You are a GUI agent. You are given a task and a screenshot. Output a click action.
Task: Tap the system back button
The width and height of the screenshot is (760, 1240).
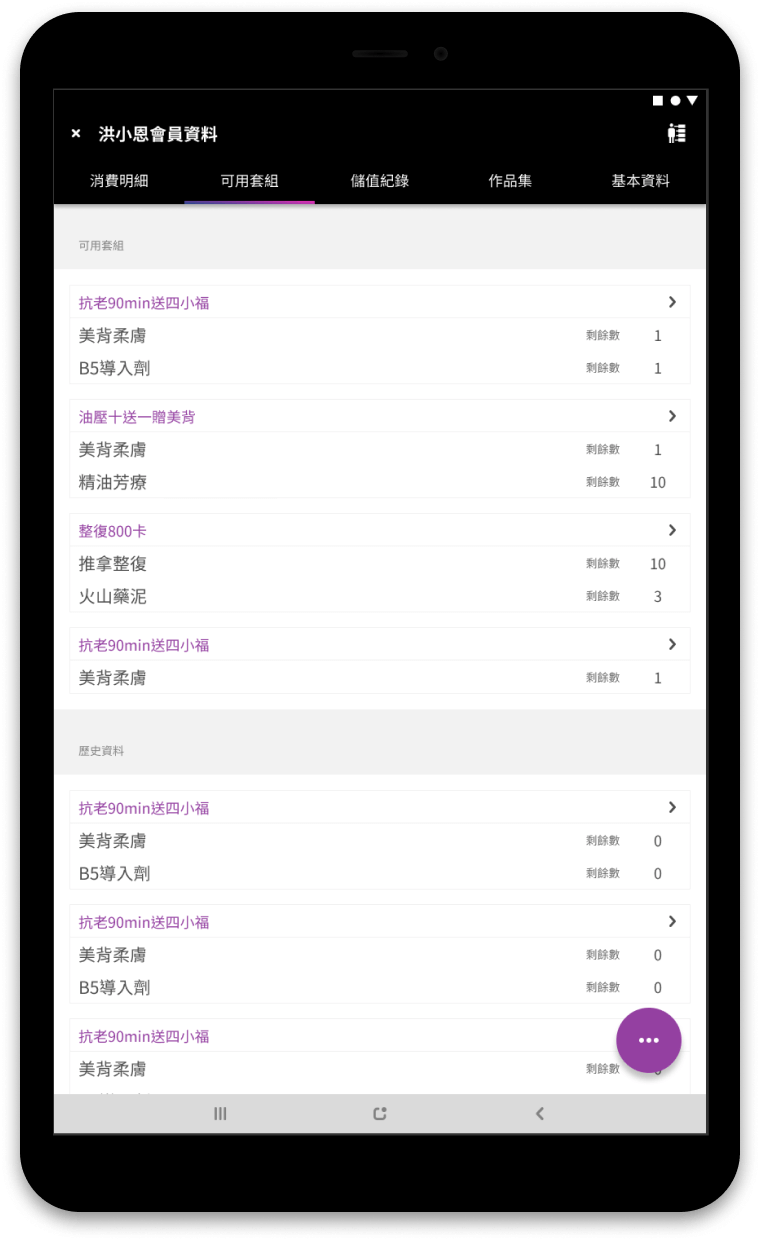point(540,1113)
